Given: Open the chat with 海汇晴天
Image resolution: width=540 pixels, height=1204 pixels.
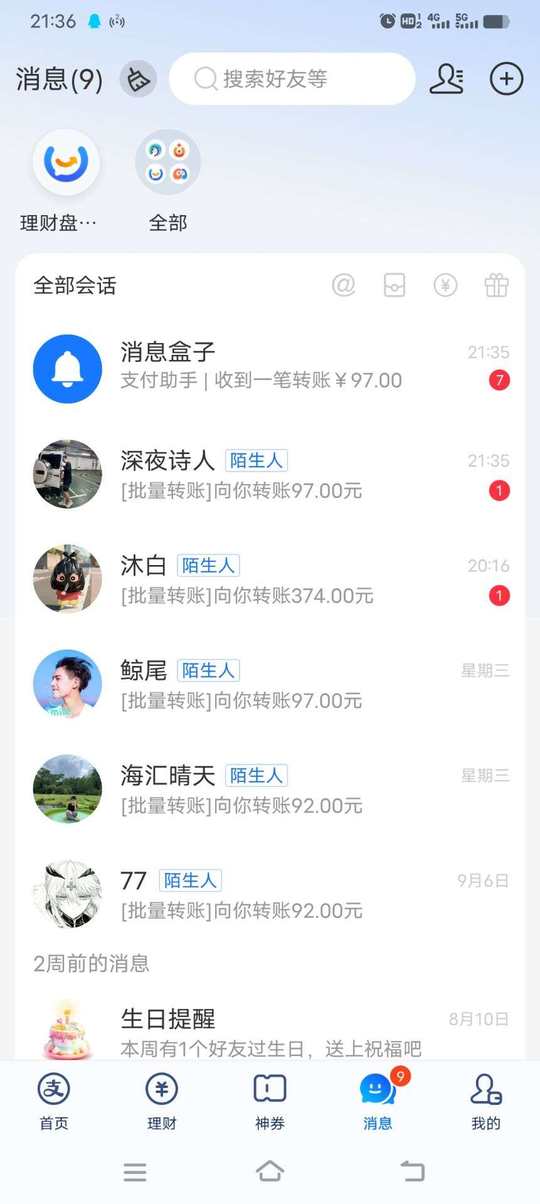Looking at the screenshot, I should coord(270,789).
